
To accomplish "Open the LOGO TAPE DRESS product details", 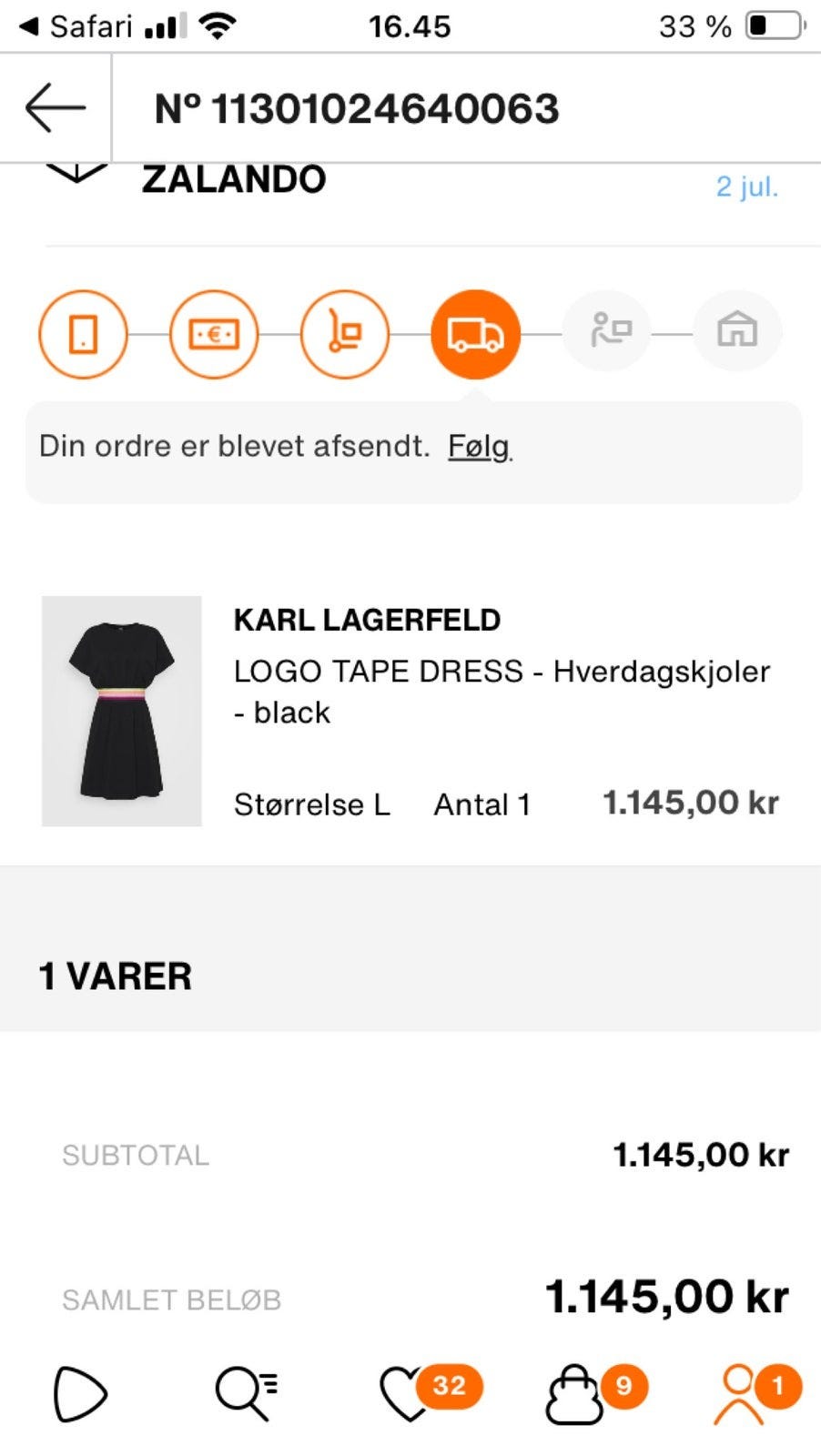I will click(501, 692).
